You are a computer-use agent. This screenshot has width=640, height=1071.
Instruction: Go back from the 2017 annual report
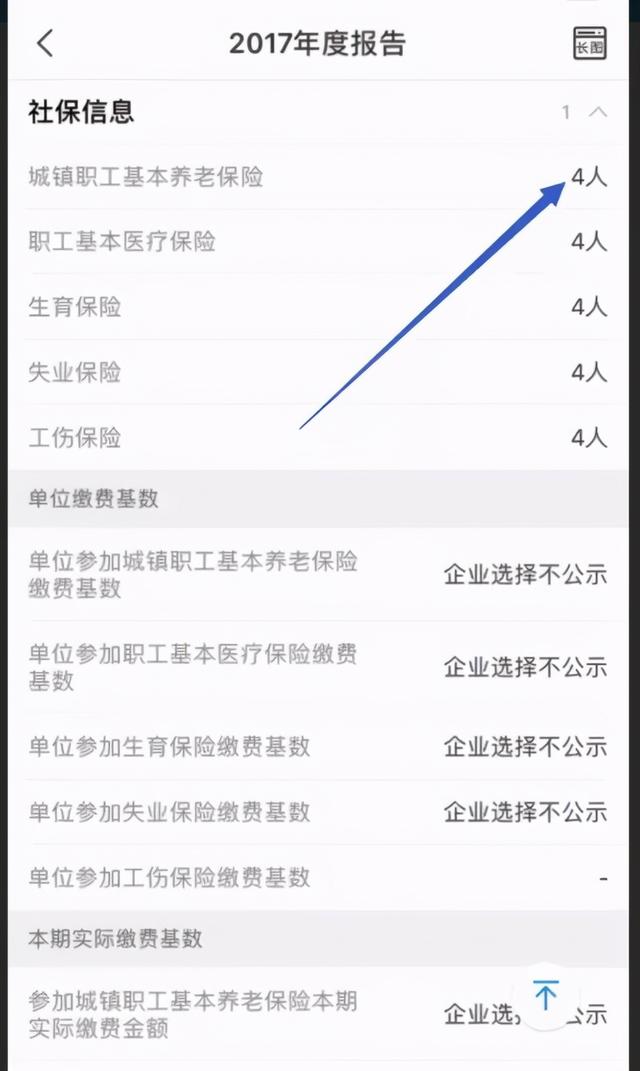pos(44,43)
